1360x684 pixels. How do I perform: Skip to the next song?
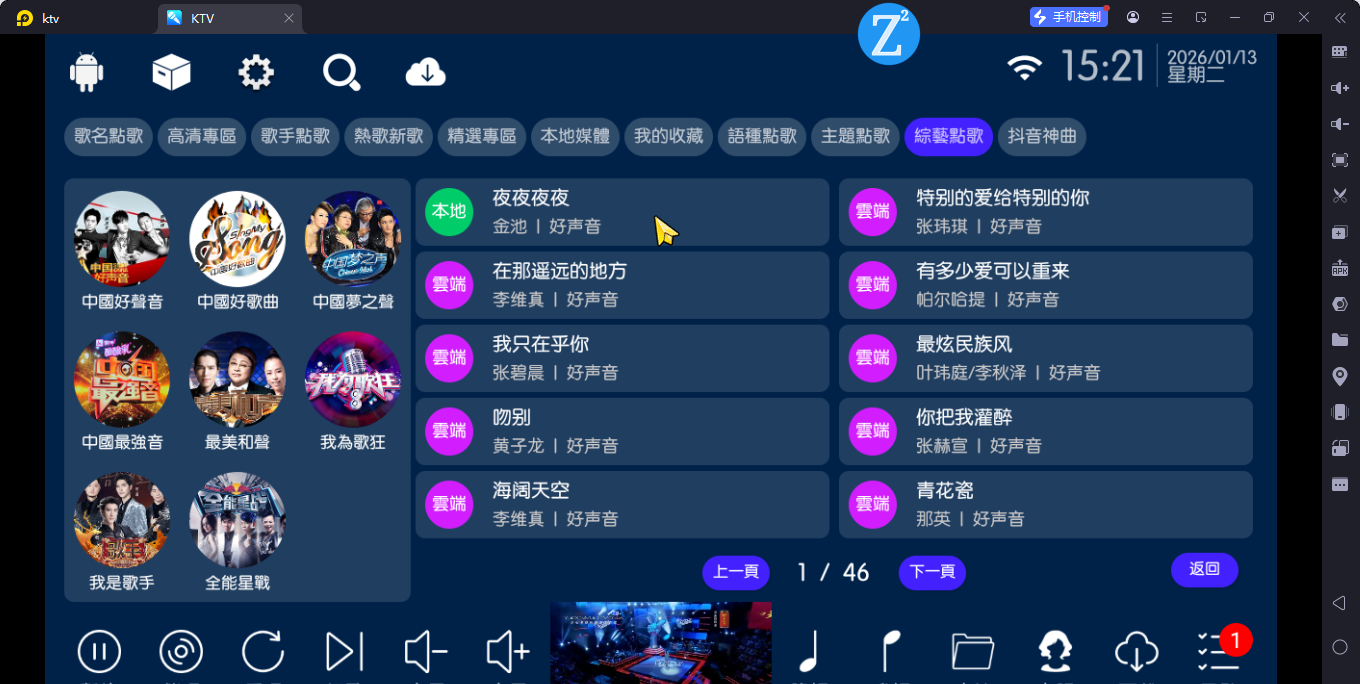[344, 652]
